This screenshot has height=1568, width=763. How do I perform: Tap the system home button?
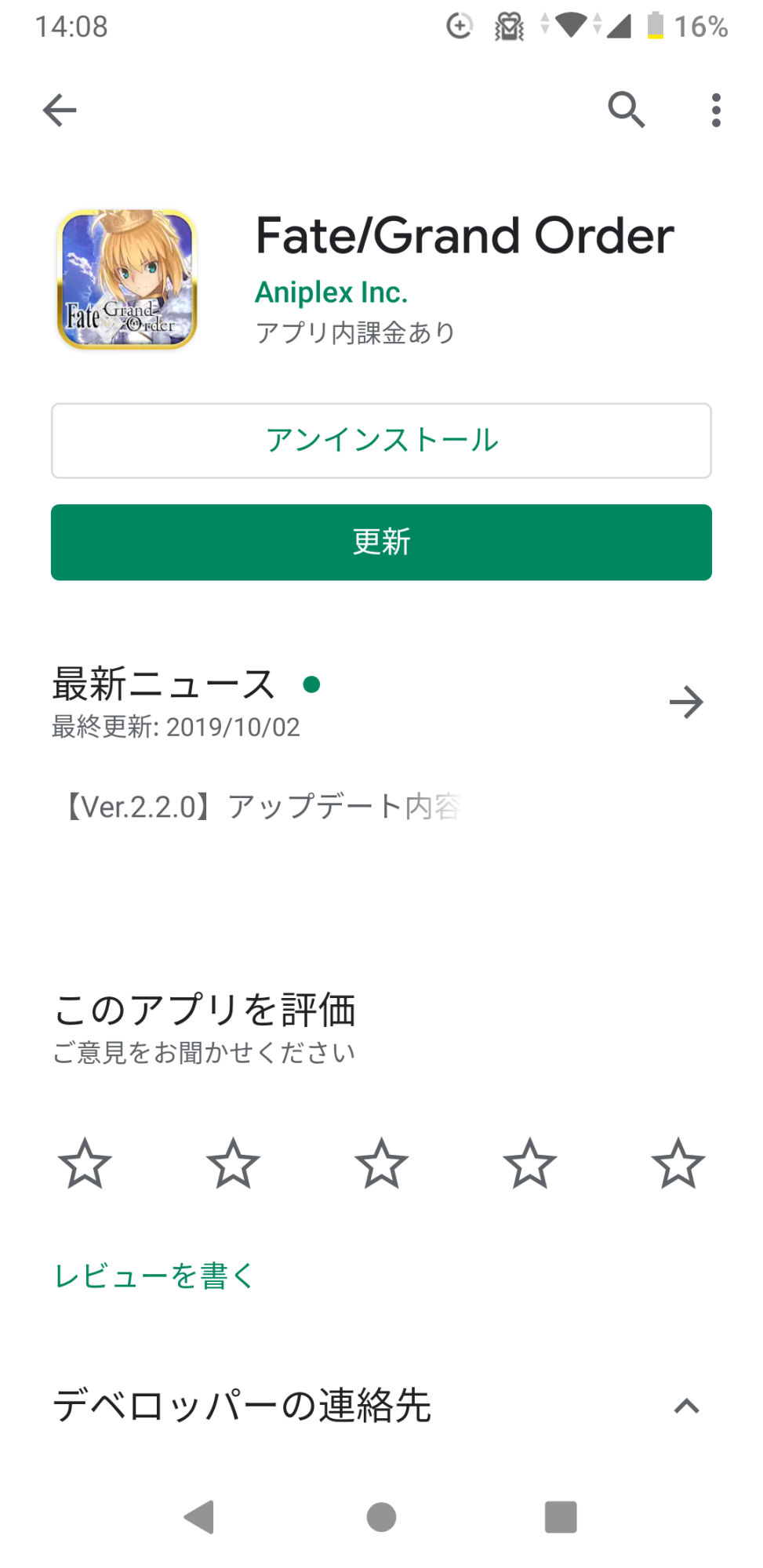tap(381, 1517)
